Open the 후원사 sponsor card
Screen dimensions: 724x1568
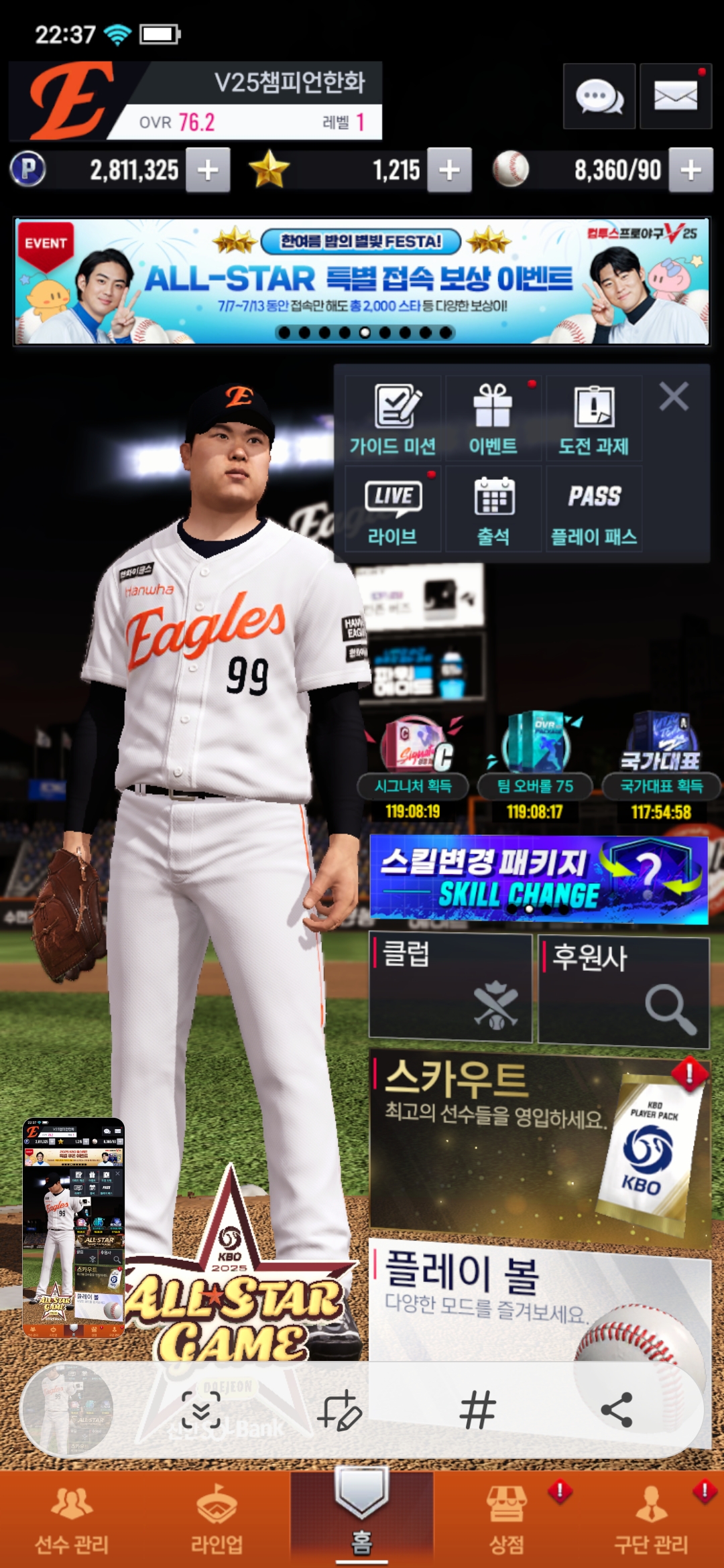pos(623,990)
